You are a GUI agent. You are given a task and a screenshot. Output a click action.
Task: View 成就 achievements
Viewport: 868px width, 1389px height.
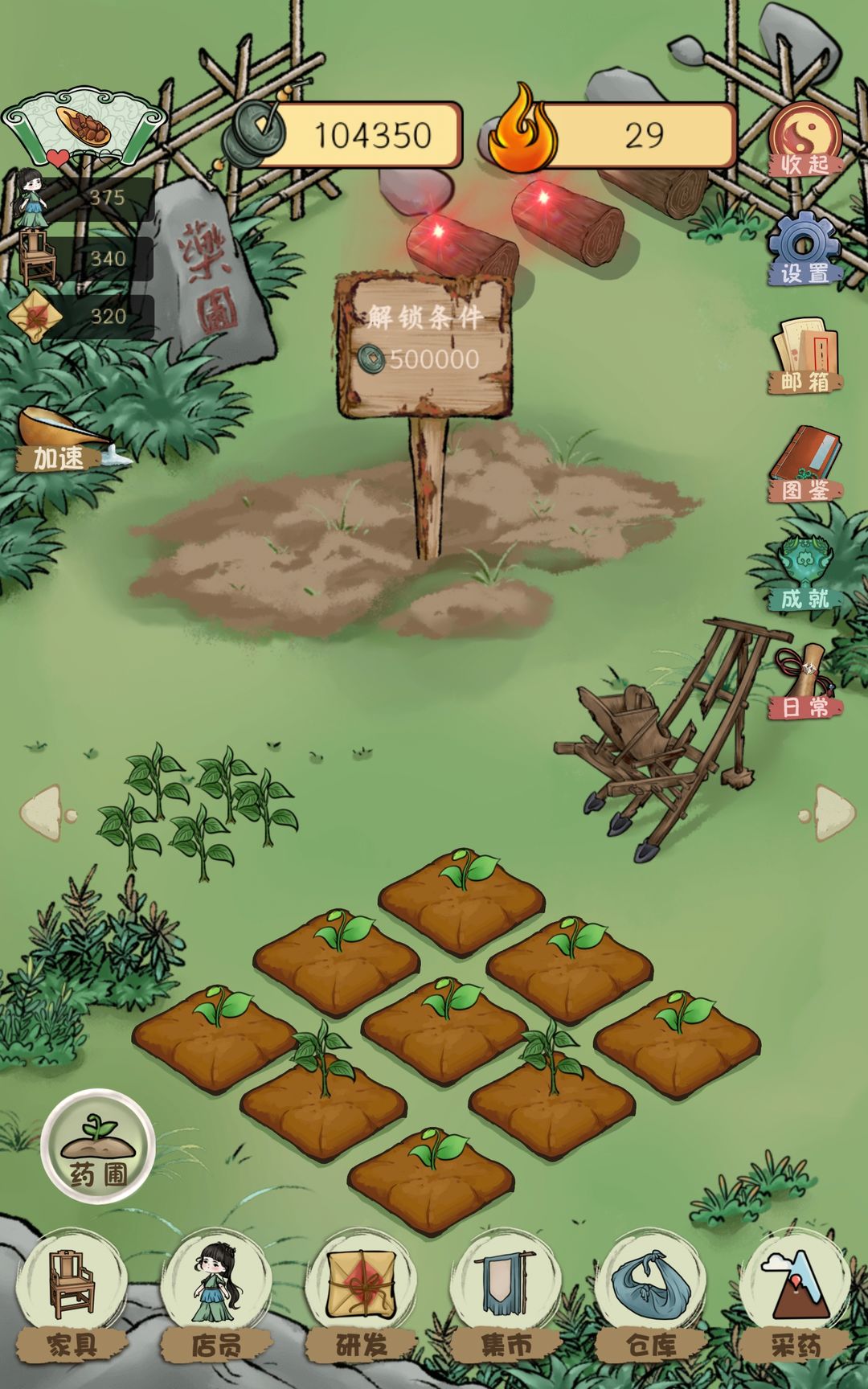805,573
